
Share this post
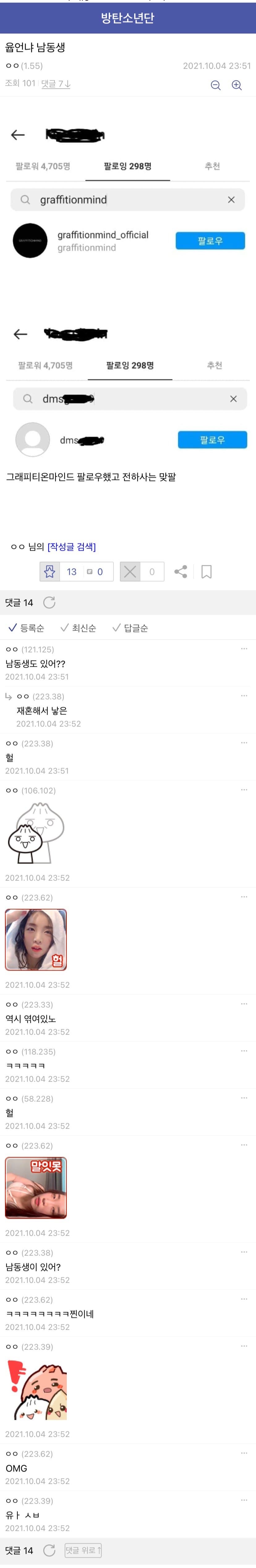181,571
